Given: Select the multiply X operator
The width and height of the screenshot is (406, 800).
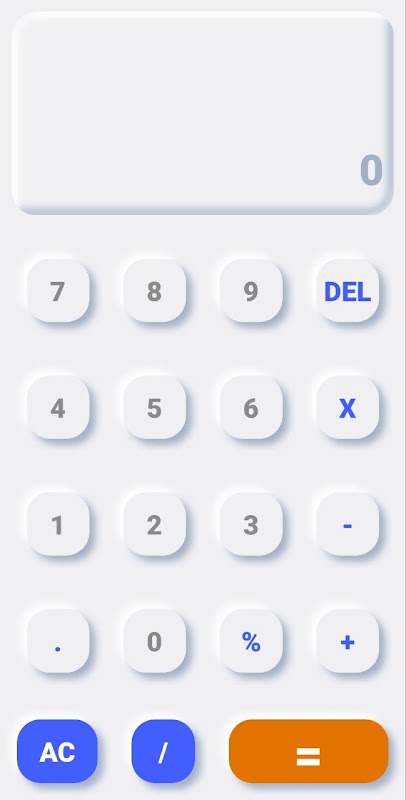Looking at the screenshot, I should (348, 408).
